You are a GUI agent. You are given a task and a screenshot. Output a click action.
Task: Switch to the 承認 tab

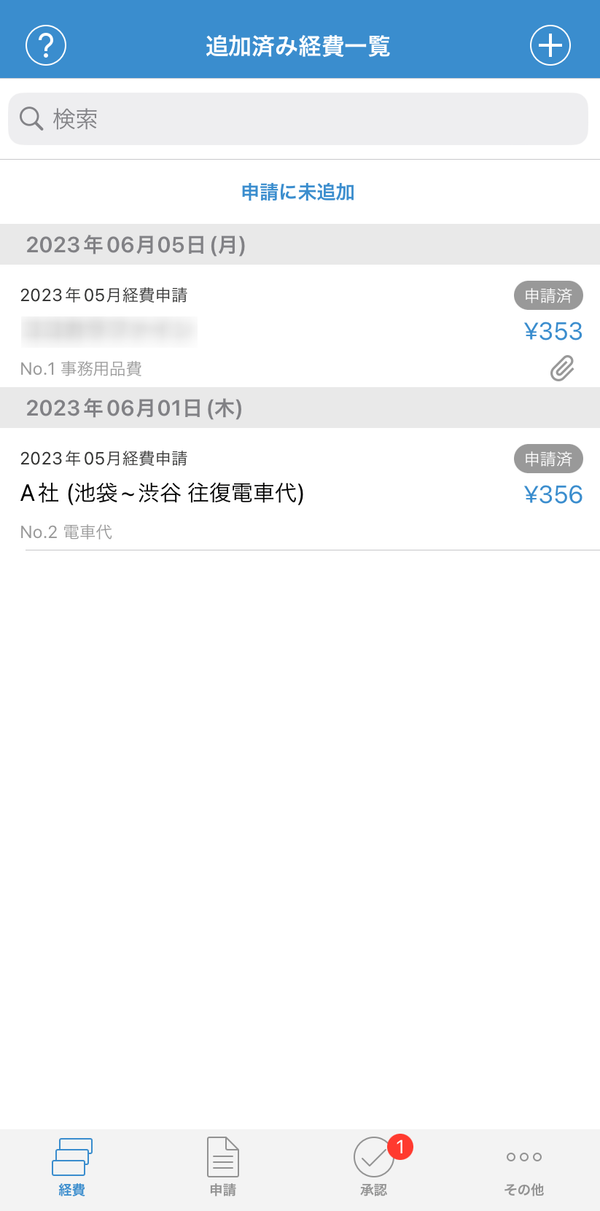point(374,1167)
